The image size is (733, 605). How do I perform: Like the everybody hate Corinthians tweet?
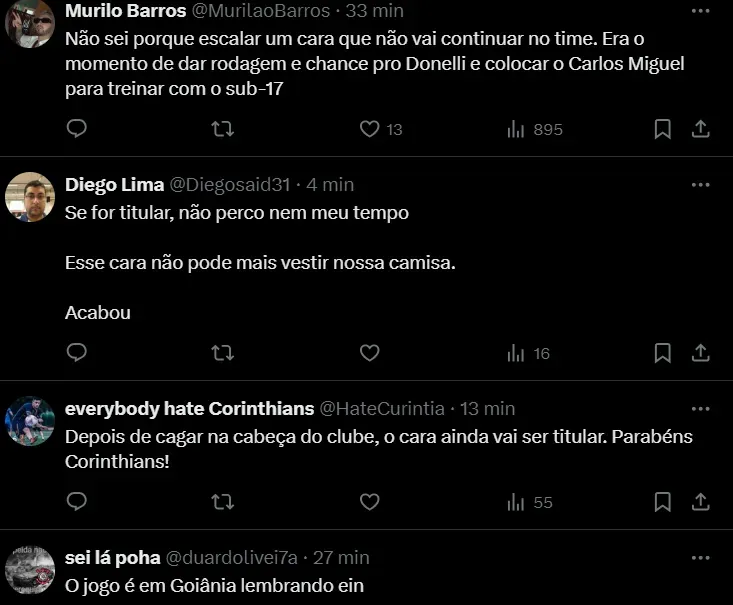tap(370, 501)
